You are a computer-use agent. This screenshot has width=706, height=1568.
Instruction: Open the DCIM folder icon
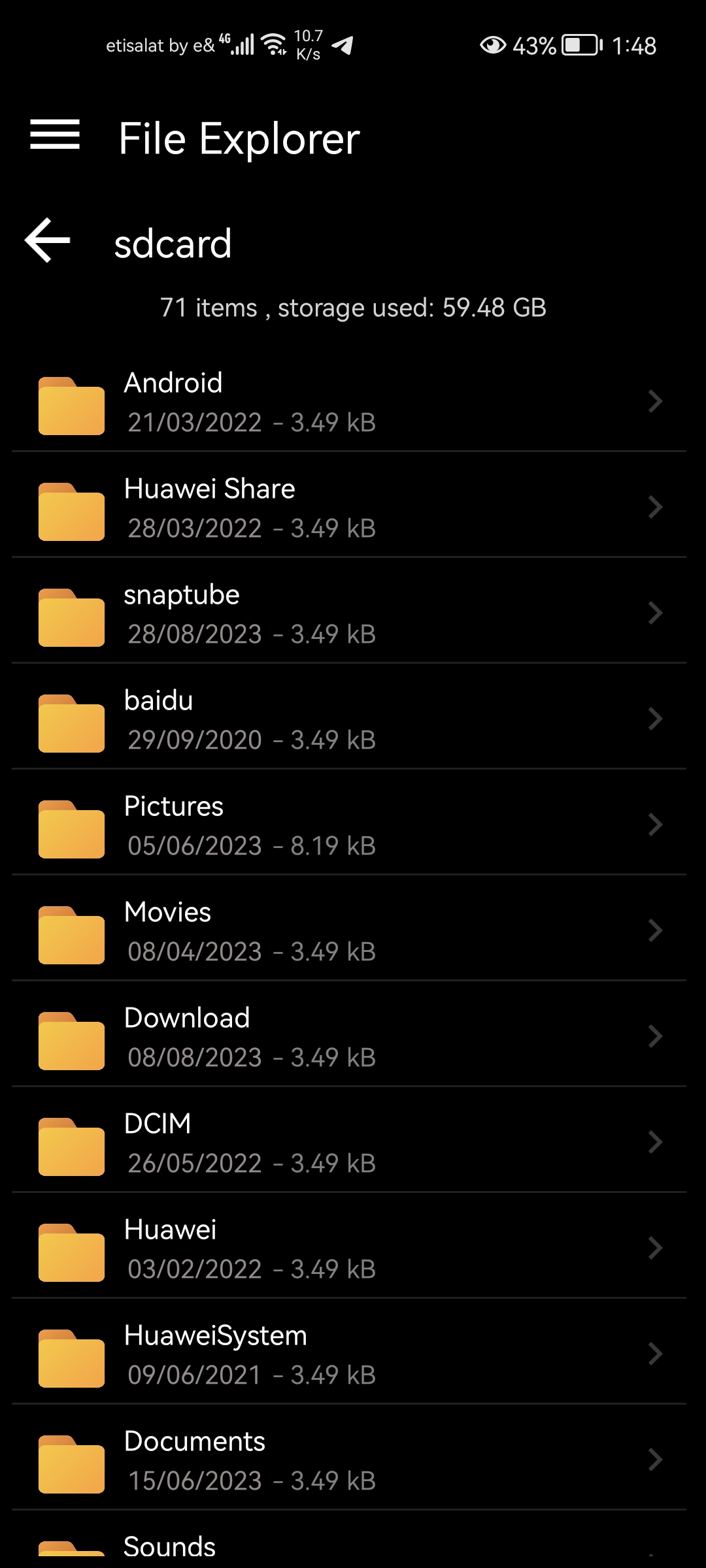tap(72, 1142)
